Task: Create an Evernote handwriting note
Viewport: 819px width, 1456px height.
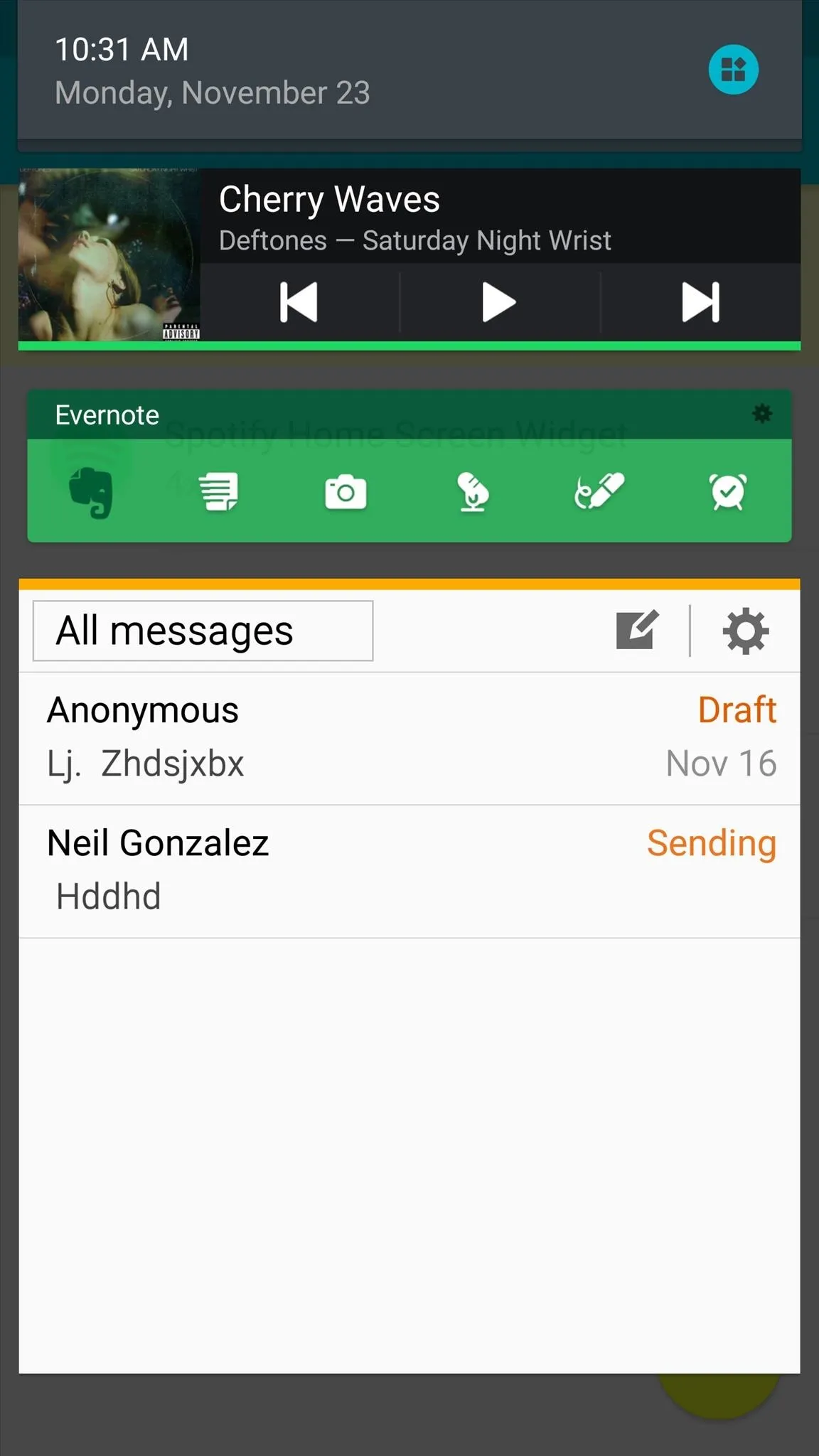Action: pyautogui.click(x=599, y=491)
